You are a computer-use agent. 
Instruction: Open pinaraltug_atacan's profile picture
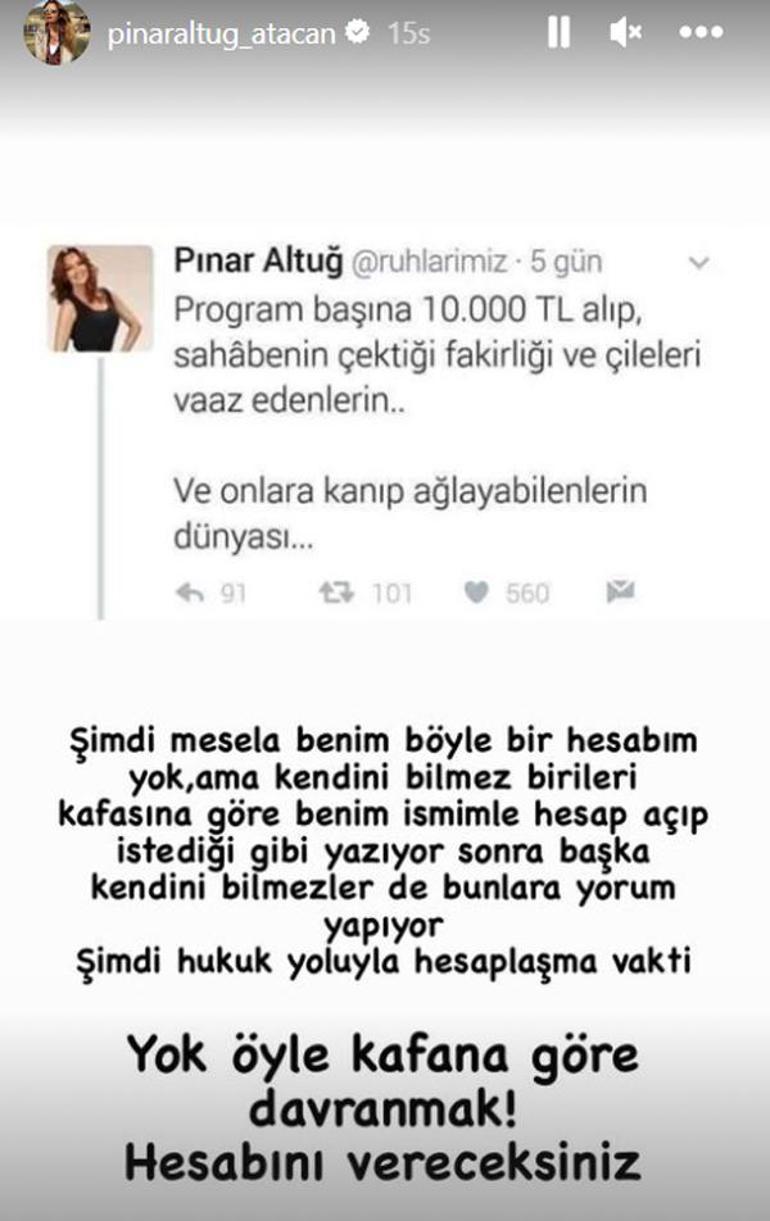click(x=56, y=32)
